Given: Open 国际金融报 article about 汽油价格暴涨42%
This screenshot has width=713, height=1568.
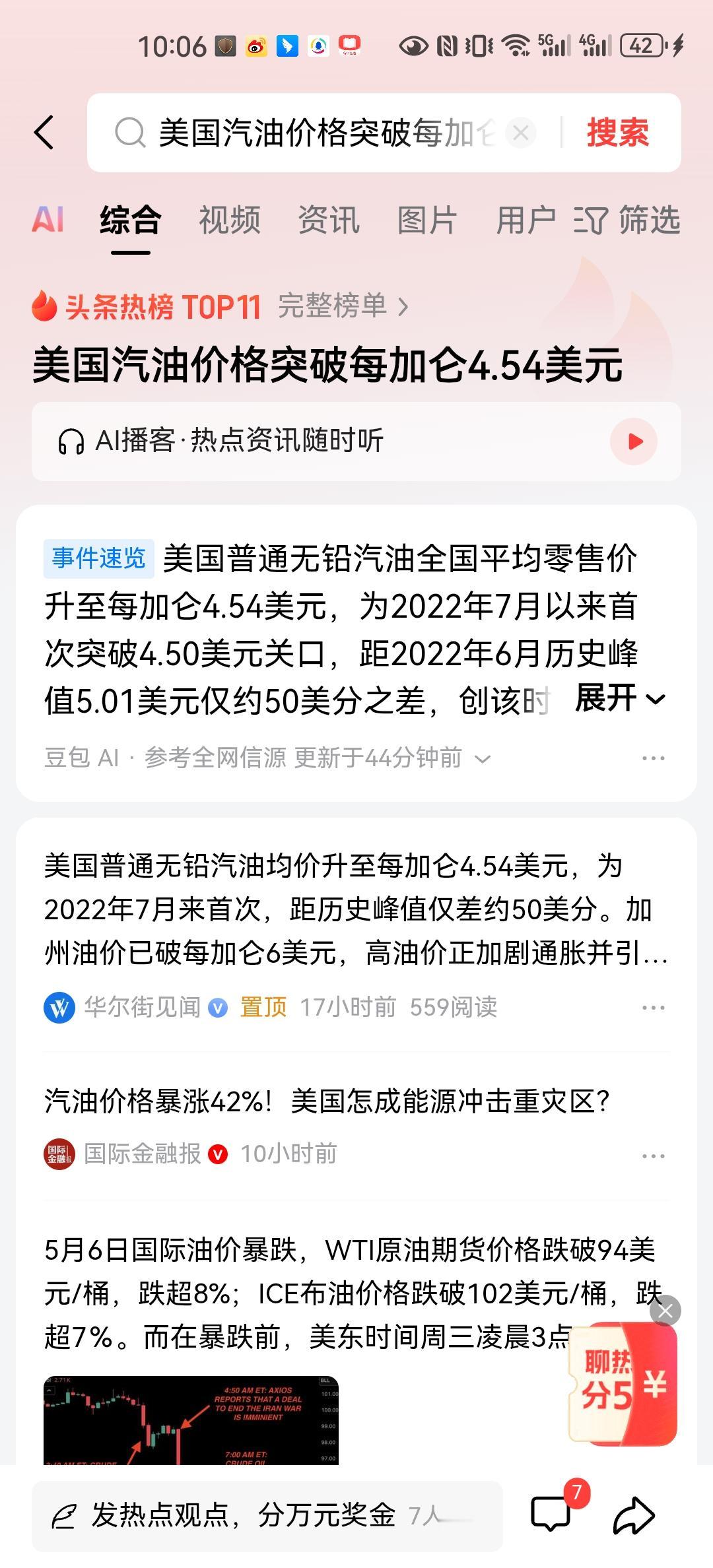Looking at the screenshot, I should [327, 1101].
